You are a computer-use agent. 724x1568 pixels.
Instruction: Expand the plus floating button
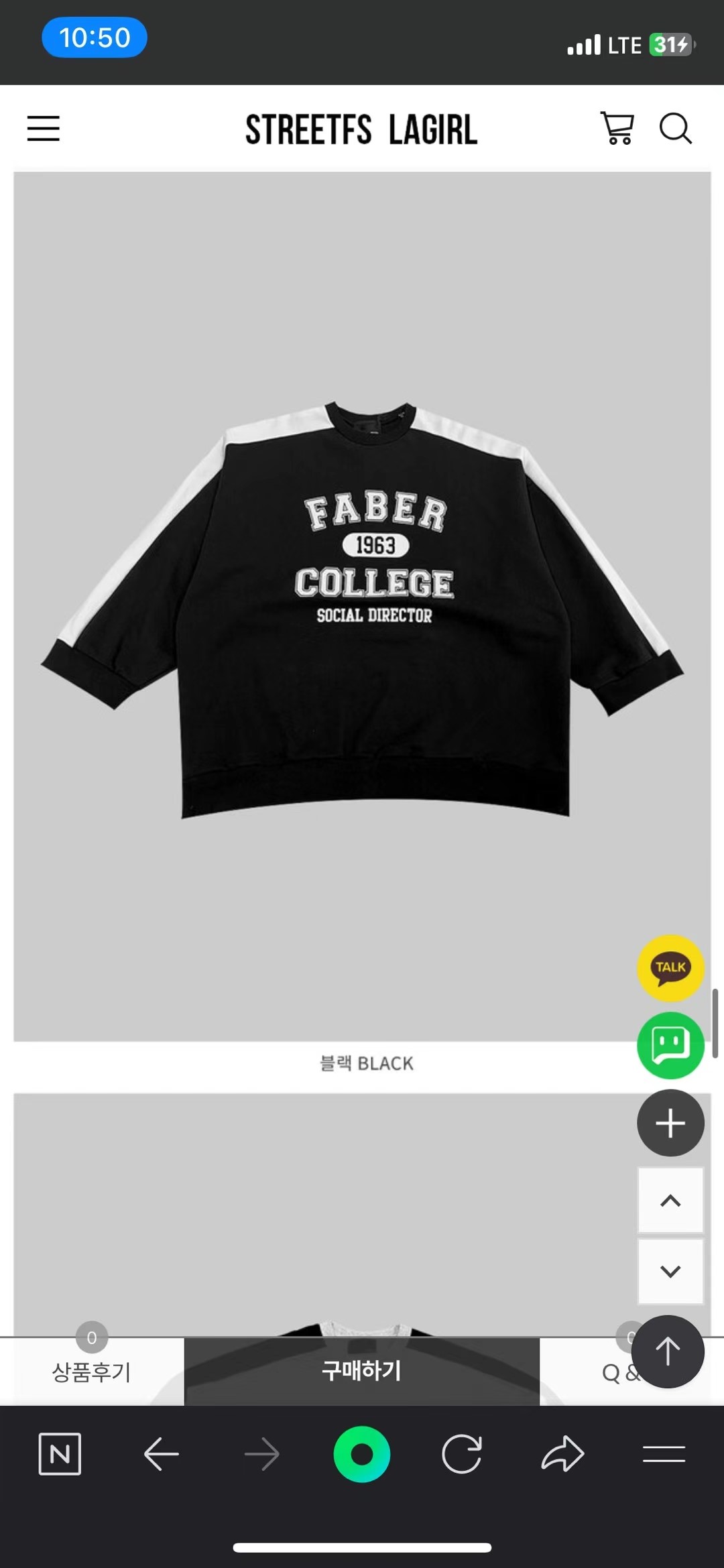point(670,1123)
